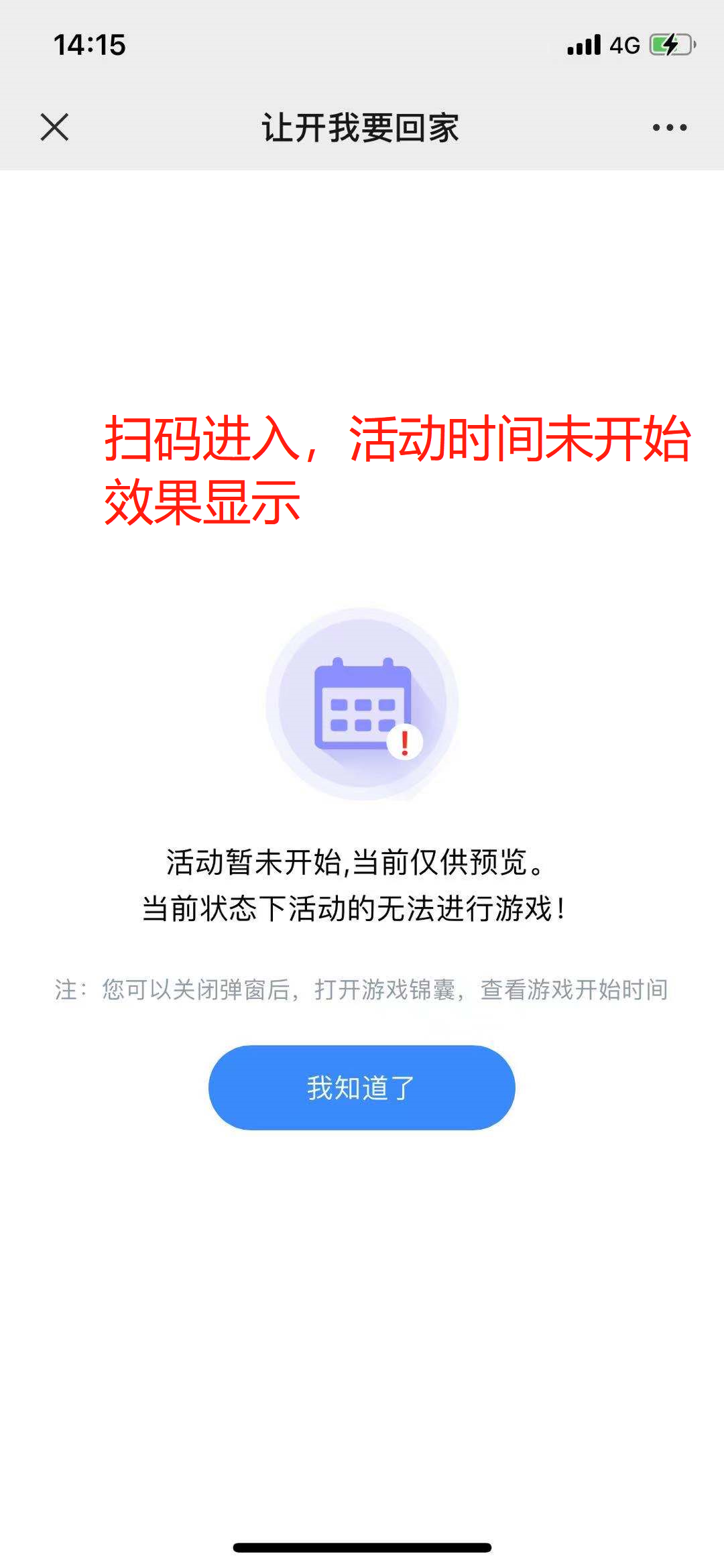This screenshot has height=1568, width=724.
Task: Open the three-dot more options menu
Action: click(670, 127)
